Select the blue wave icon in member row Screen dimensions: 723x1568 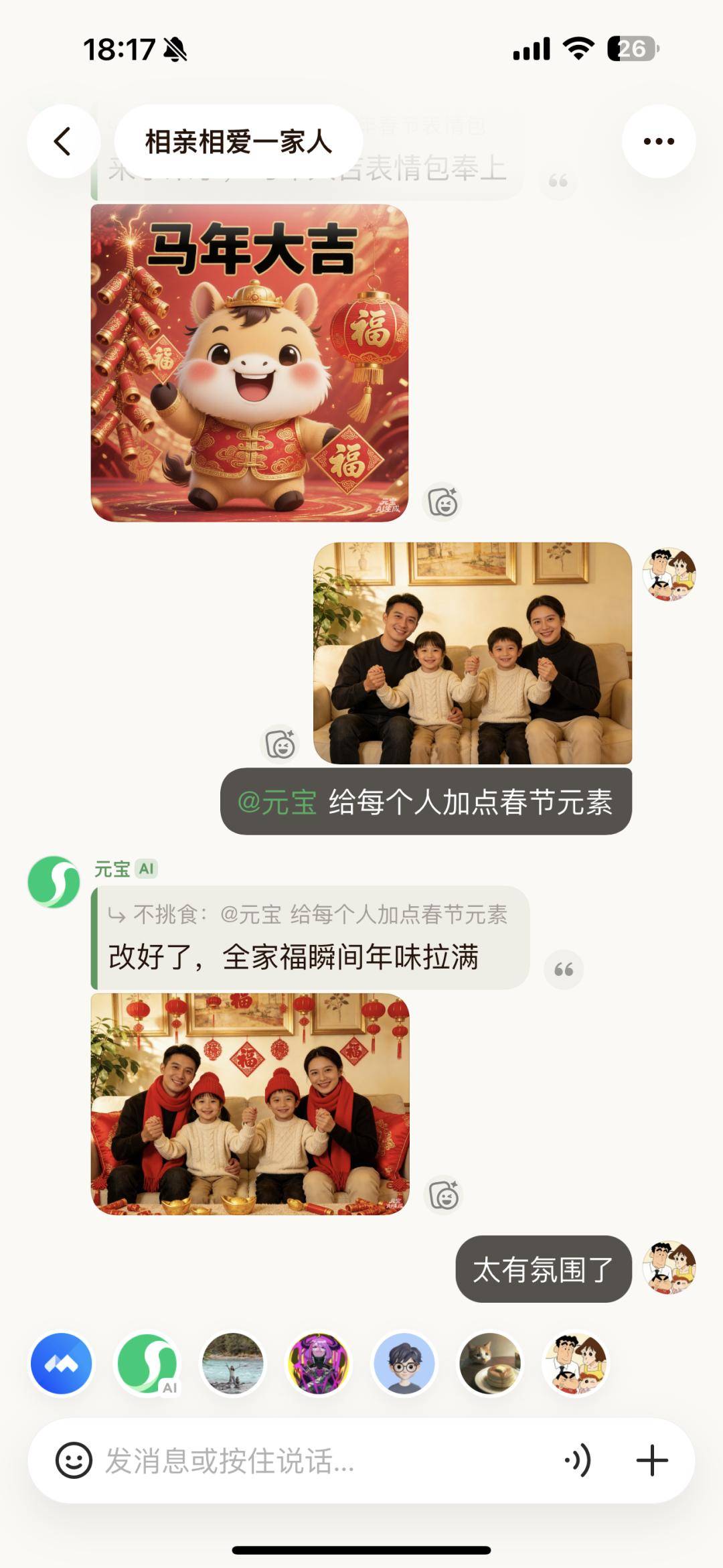pos(62,1363)
